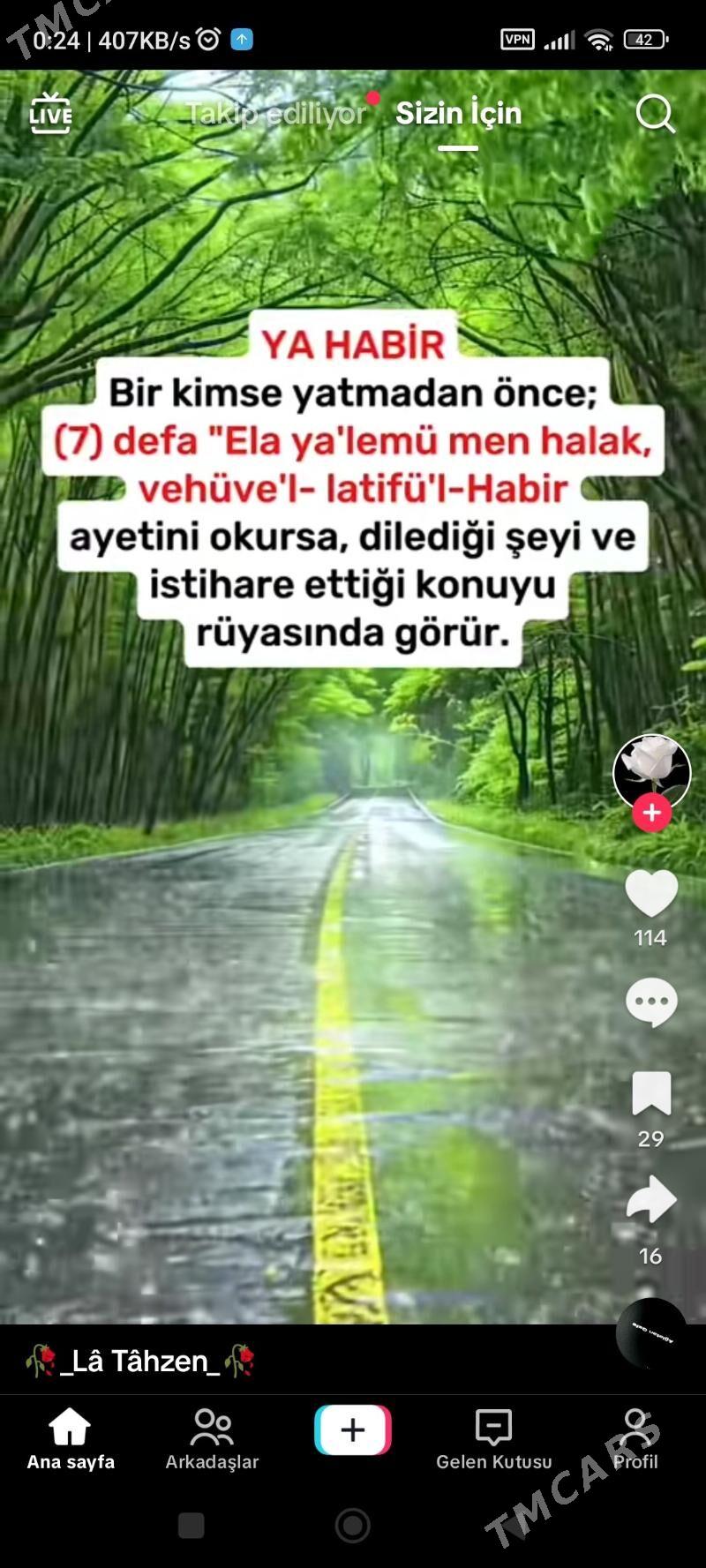Switch to Takip ediliyor tab
Image resolution: width=706 pixels, height=1568 pixels.
275,114
